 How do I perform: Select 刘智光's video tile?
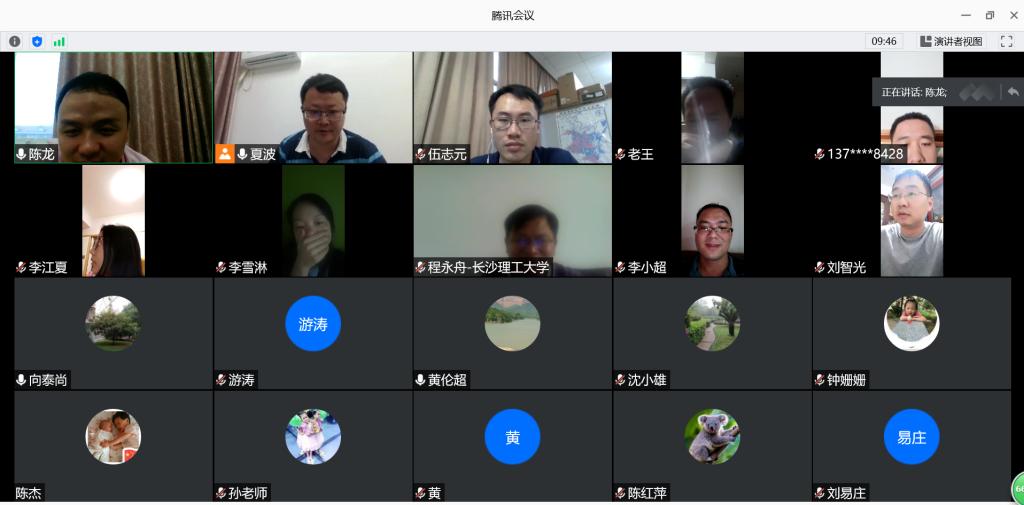[x=911, y=220]
